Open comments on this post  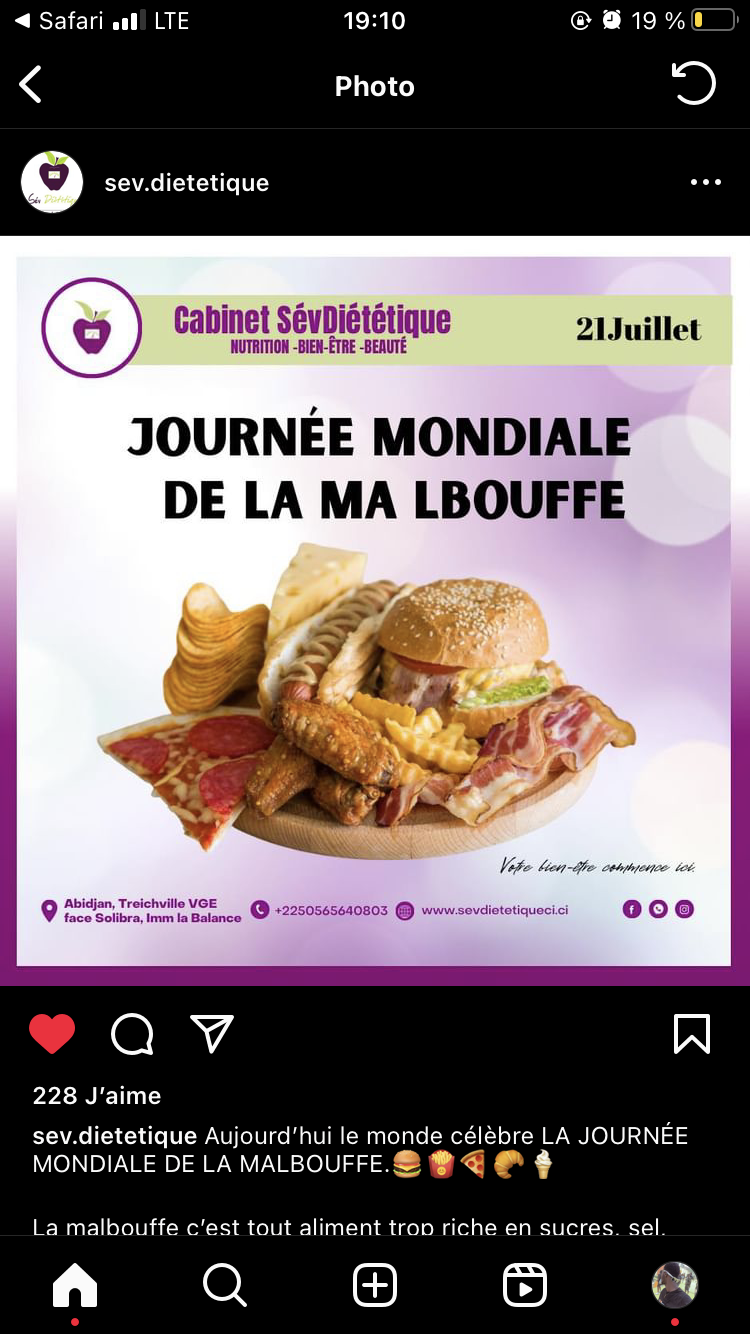click(x=132, y=1034)
